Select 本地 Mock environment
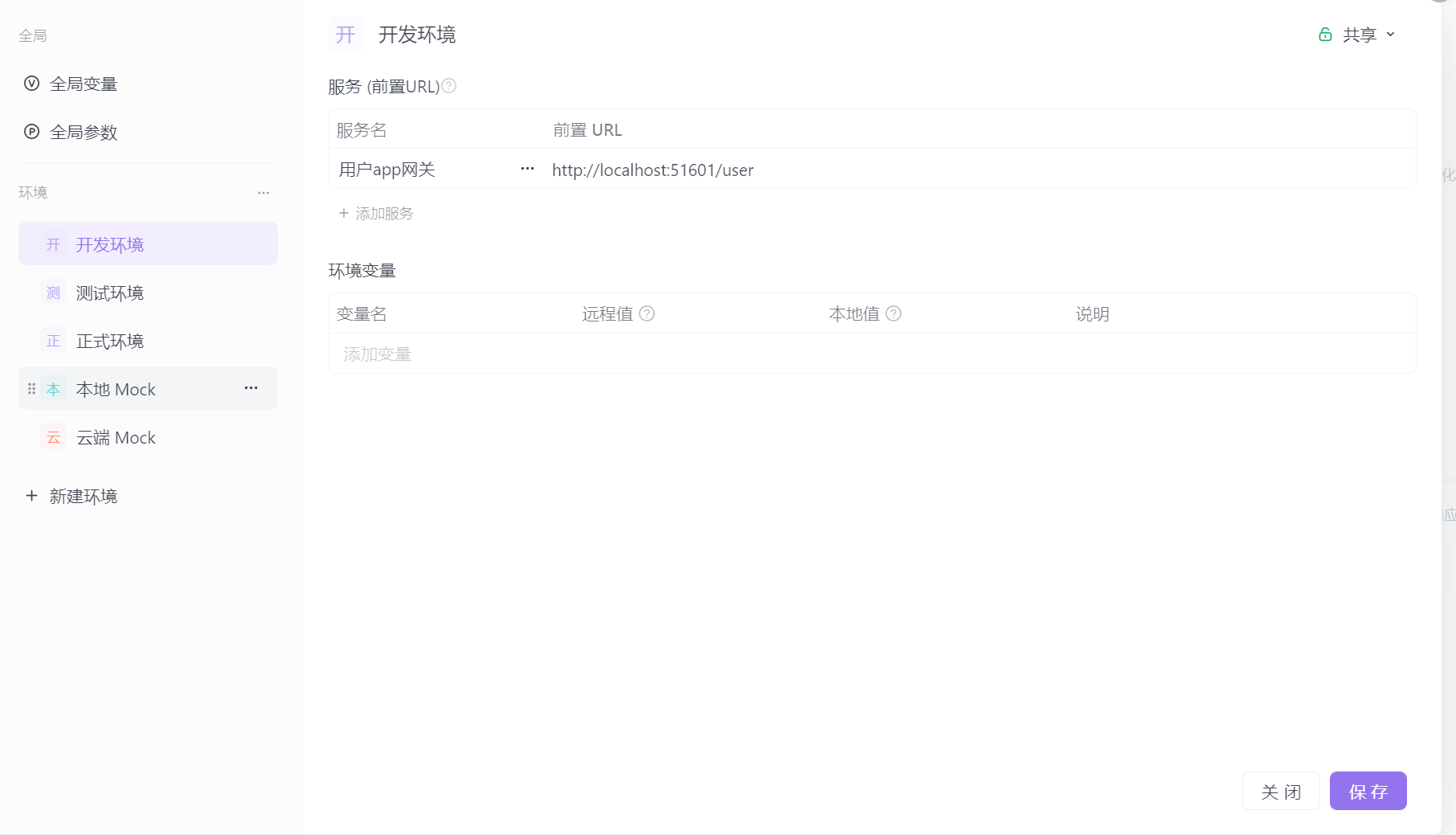Viewport: 1456px width, 835px height. coord(116,389)
